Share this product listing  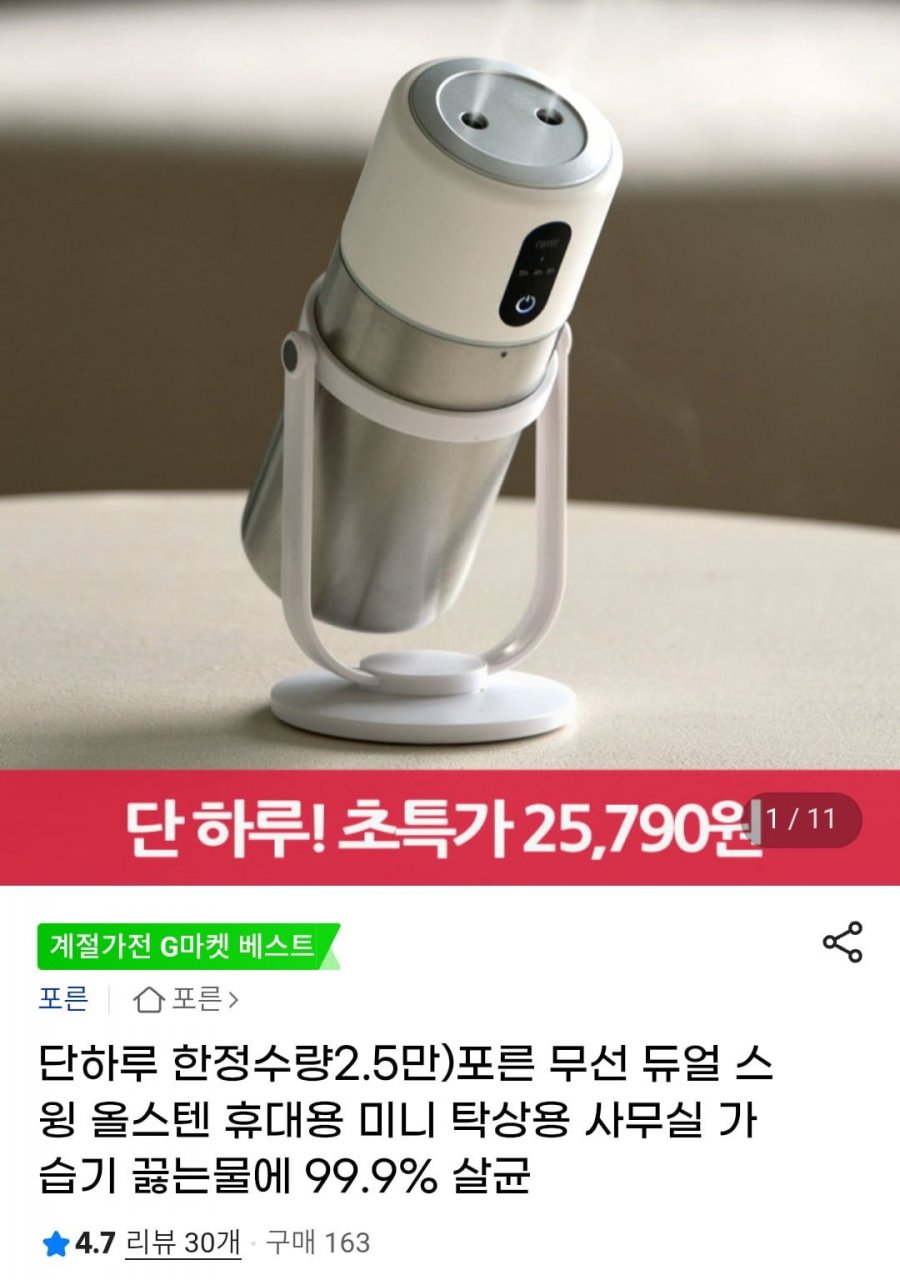pyautogui.click(x=842, y=943)
